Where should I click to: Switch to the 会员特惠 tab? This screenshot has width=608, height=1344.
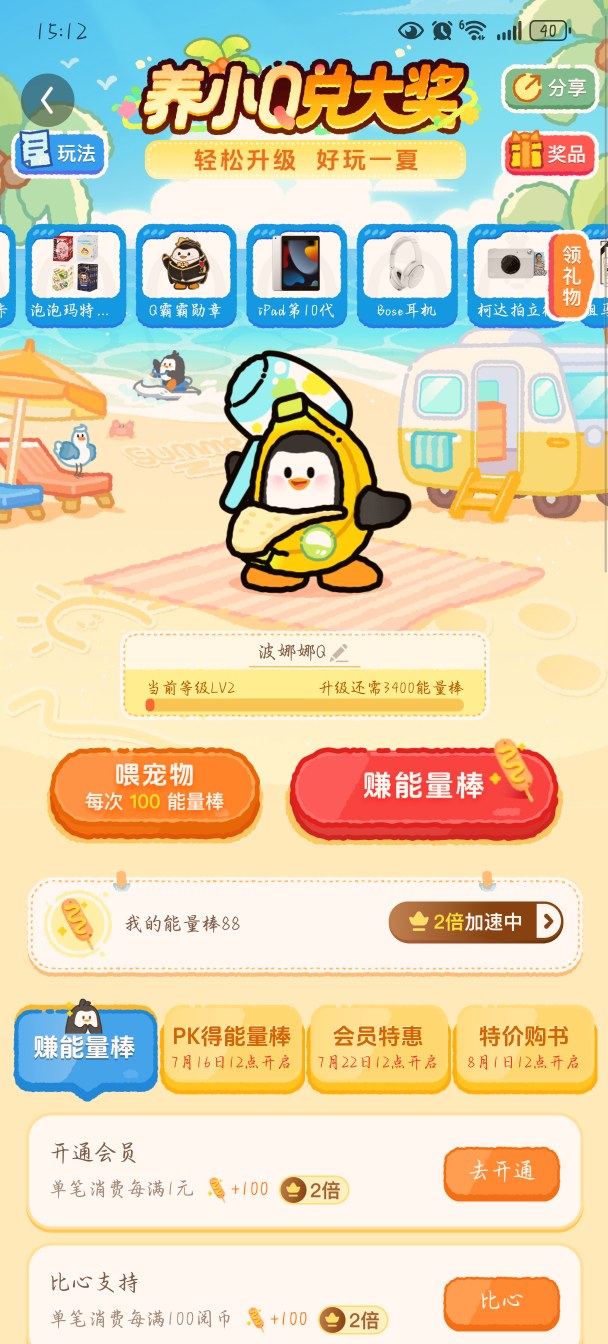pyautogui.click(x=377, y=1047)
